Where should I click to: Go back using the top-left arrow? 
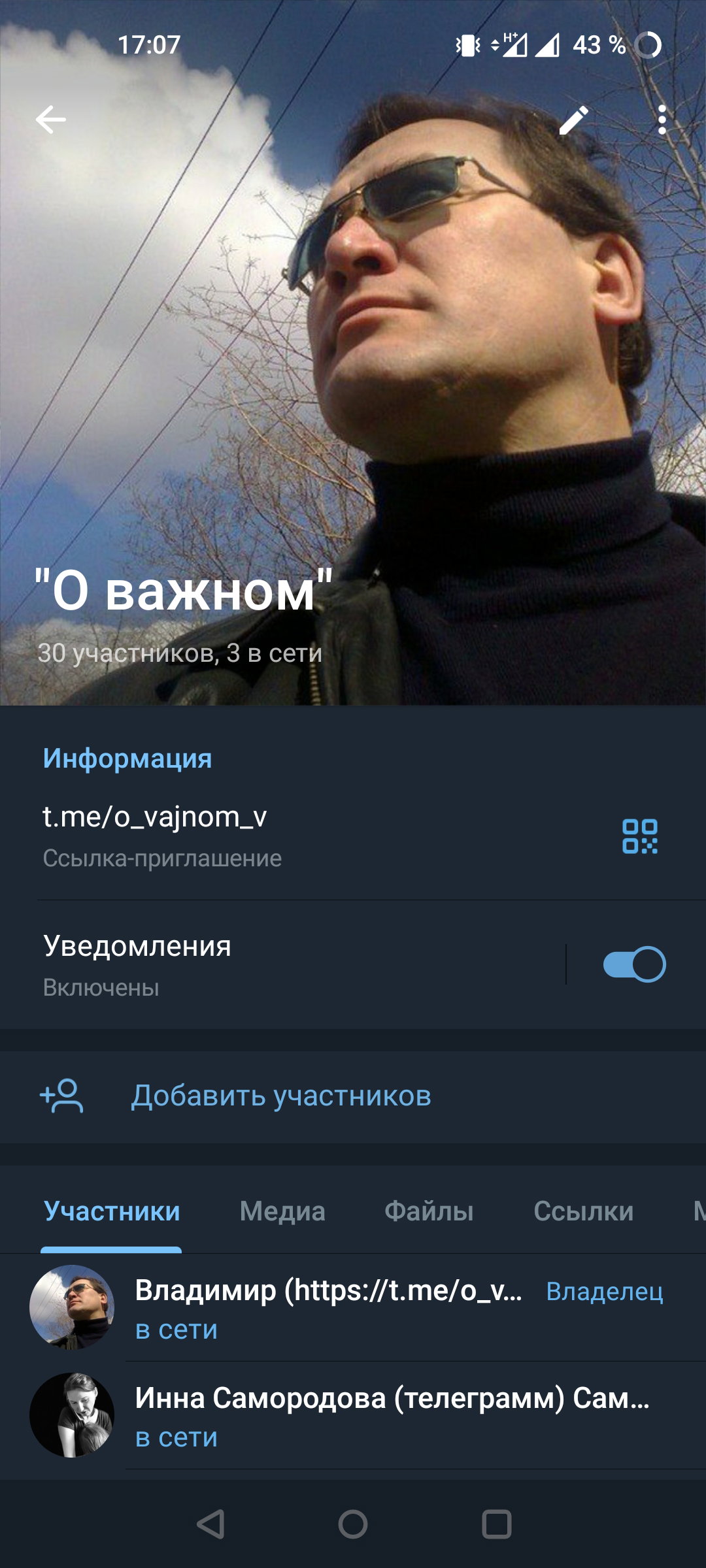click(x=50, y=120)
